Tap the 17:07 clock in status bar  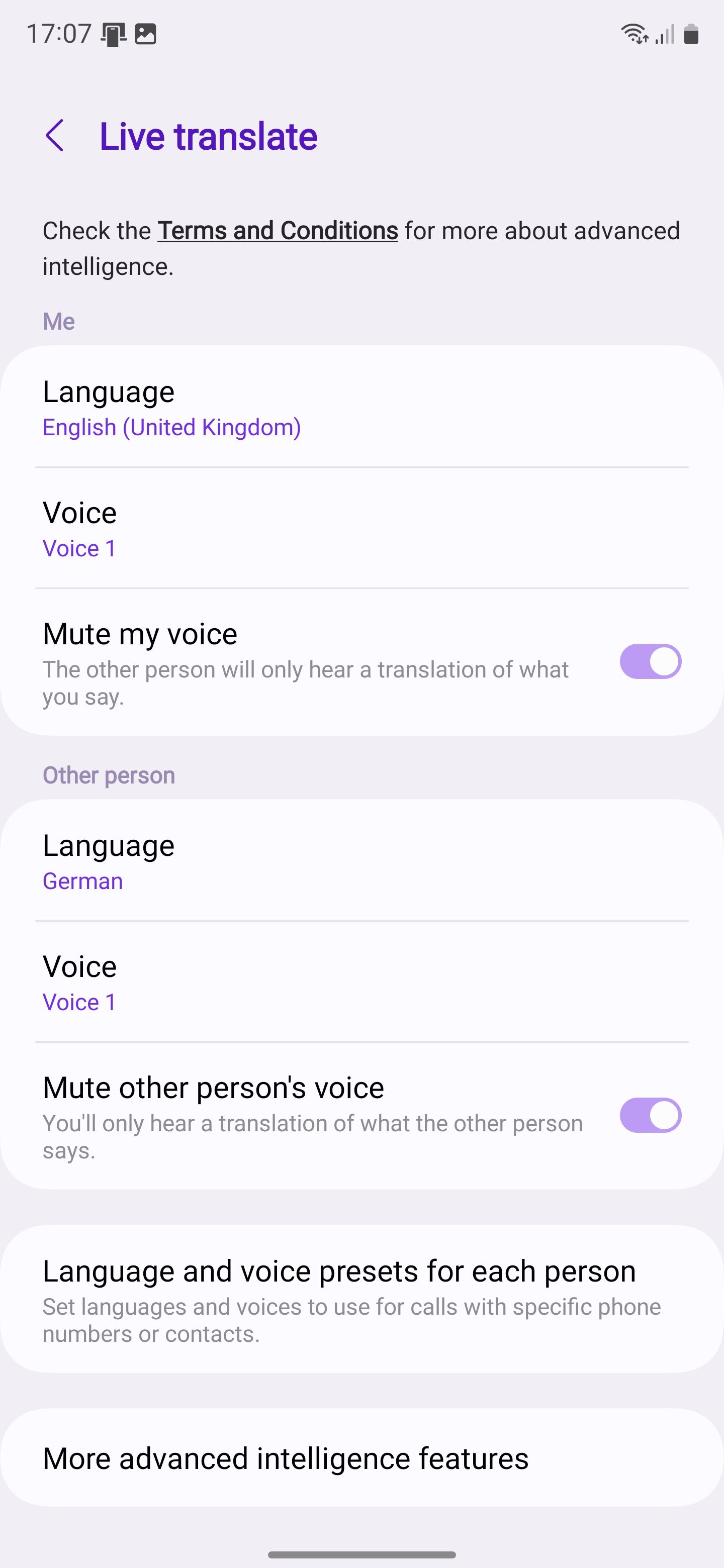60,34
